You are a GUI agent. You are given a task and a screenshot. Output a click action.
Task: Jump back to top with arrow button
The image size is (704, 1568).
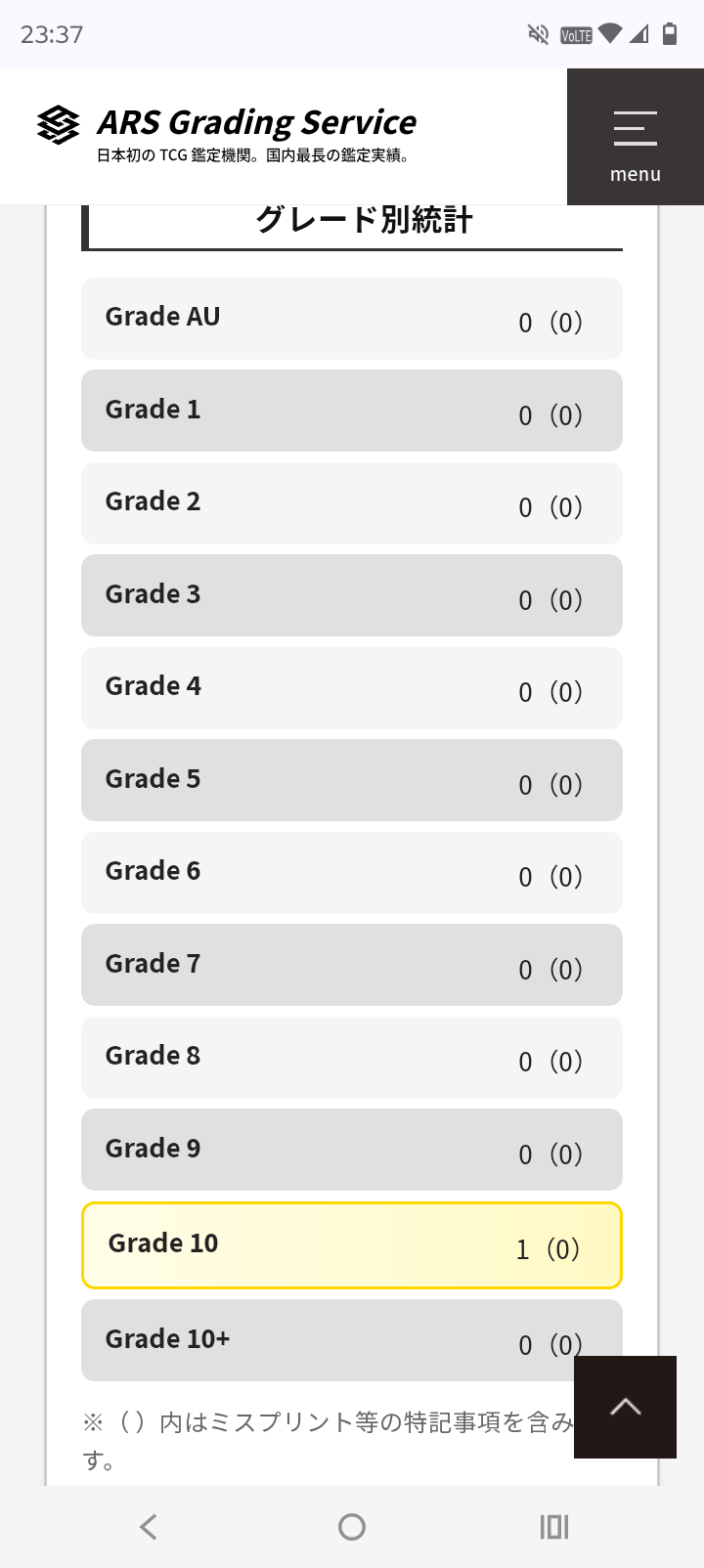point(625,1407)
